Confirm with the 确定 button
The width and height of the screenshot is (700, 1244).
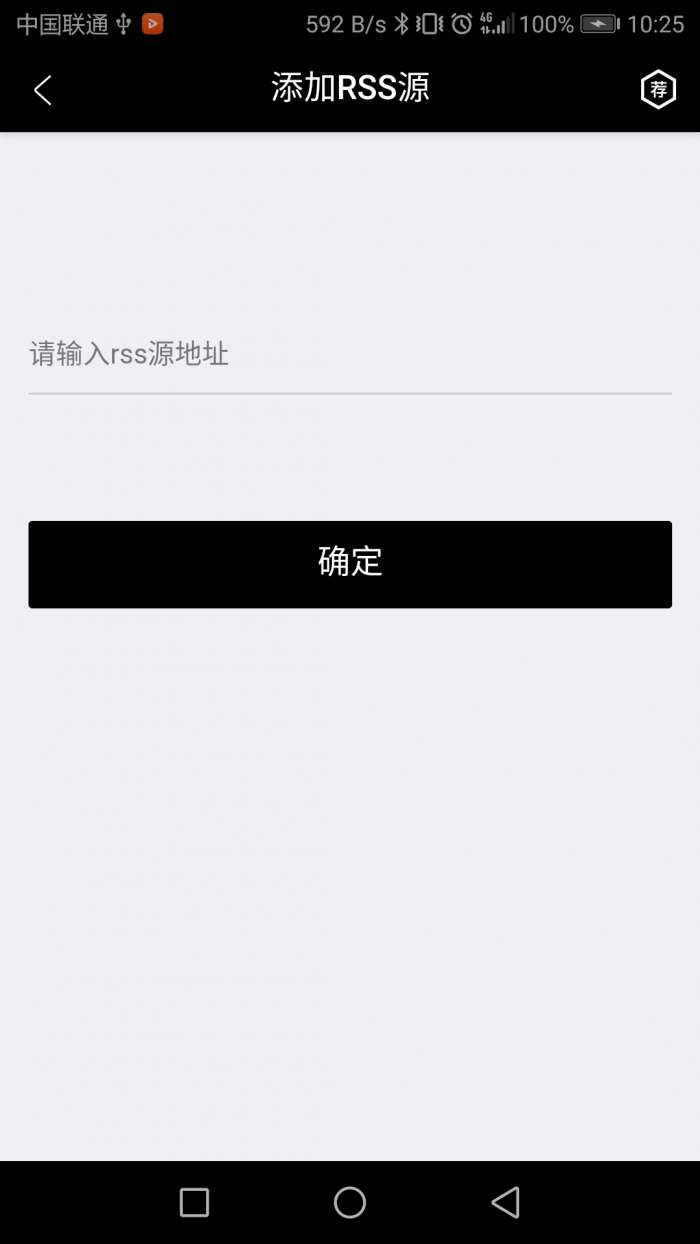coord(349,564)
